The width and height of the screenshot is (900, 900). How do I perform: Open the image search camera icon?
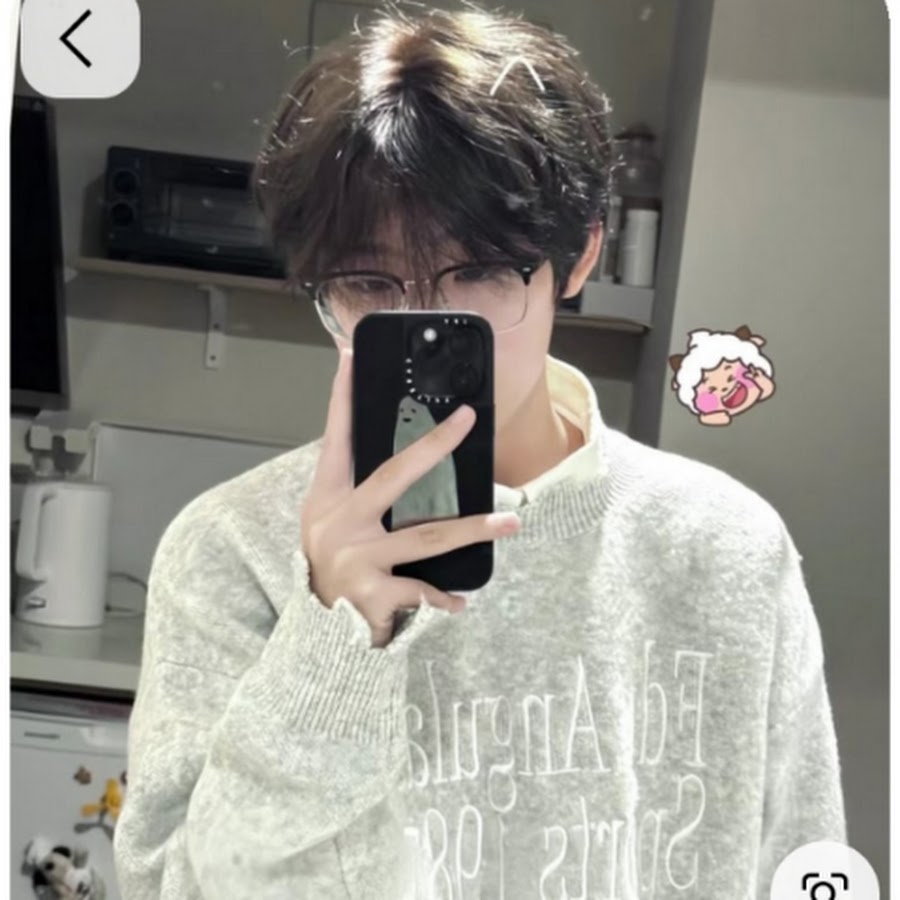click(x=825, y=880)
